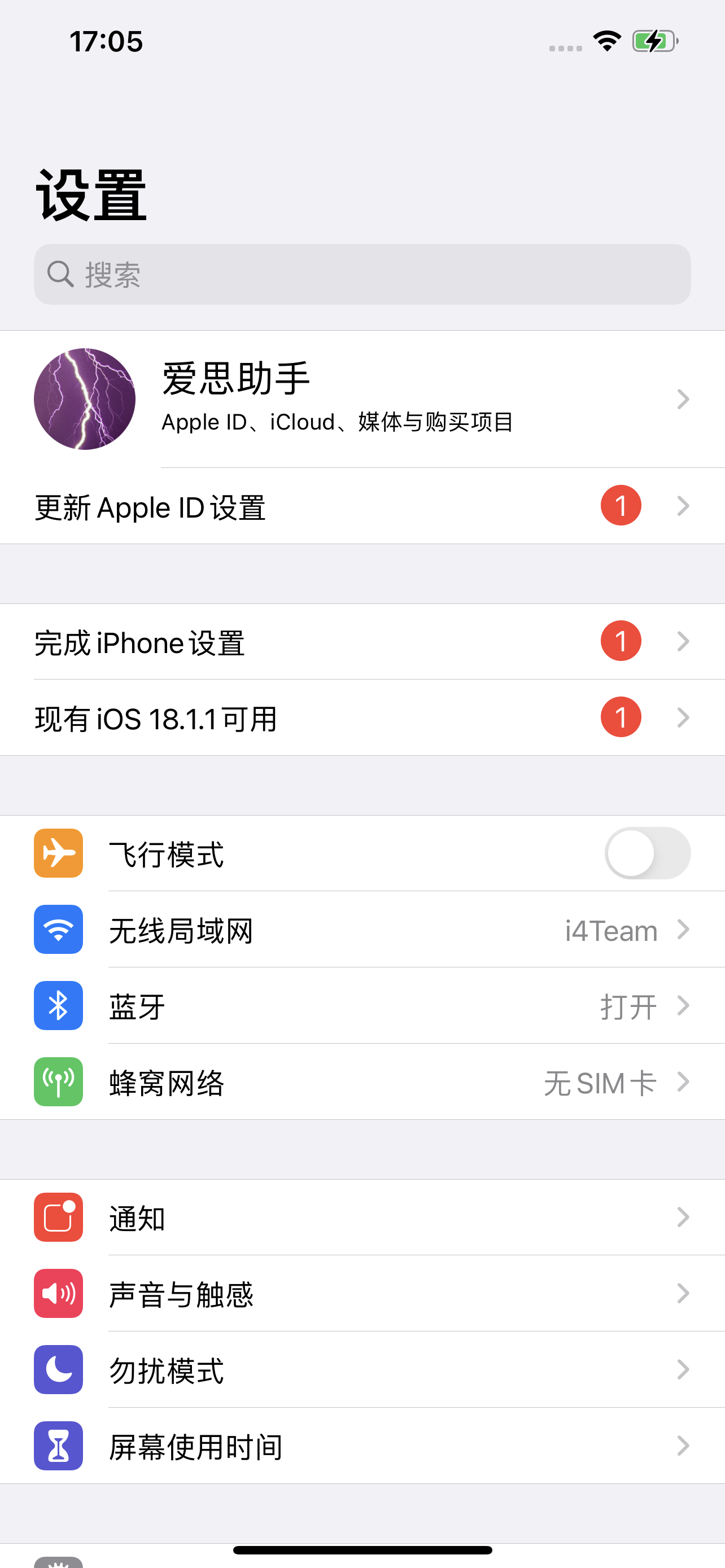Viewport: 725px width, 1568px height.
Task: Open 现有 iOS 18.1.1 可用 update
Action: click(x=362, y=717)
